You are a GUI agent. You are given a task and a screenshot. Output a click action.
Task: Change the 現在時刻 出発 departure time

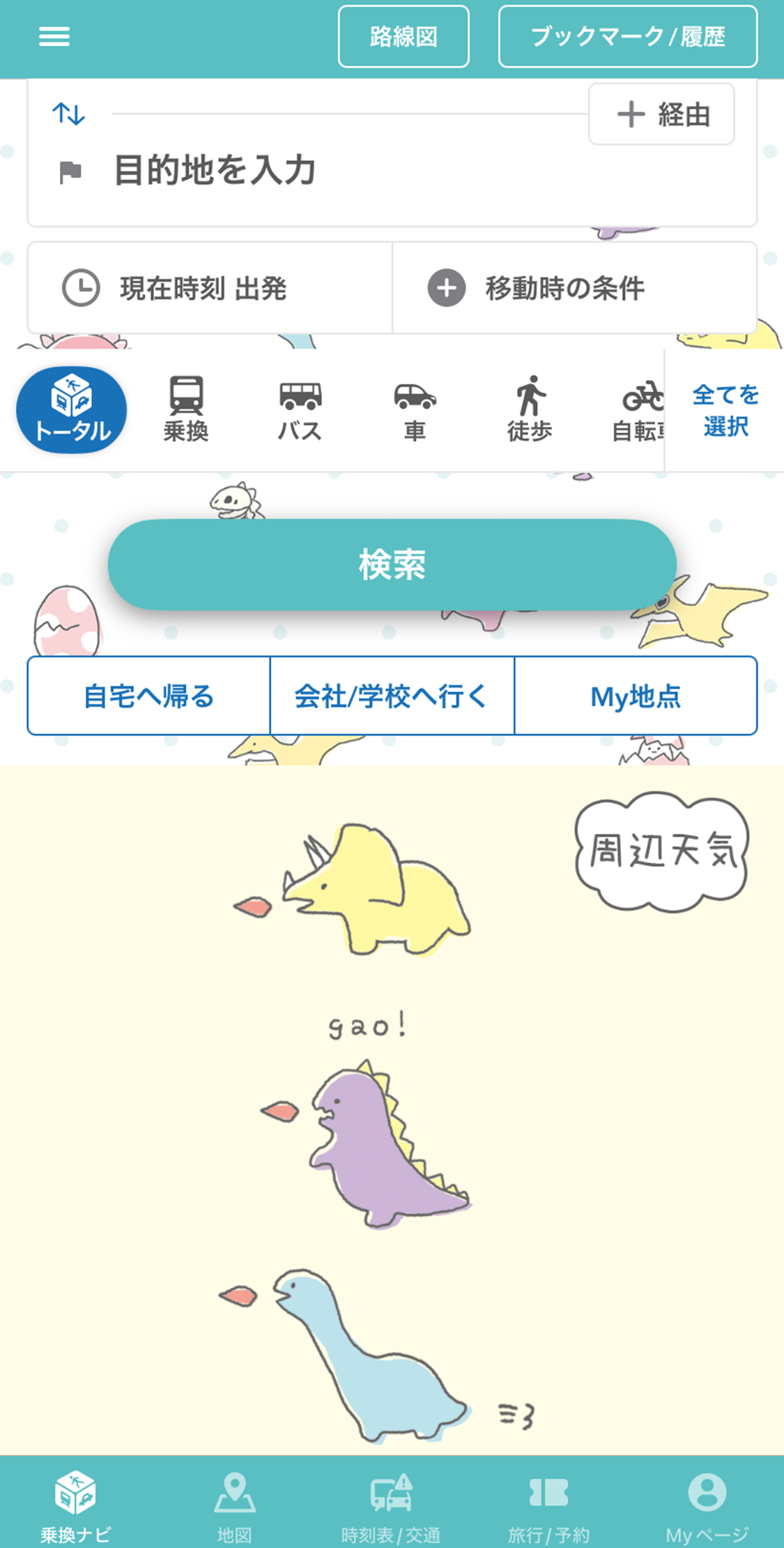pos(209,288)
